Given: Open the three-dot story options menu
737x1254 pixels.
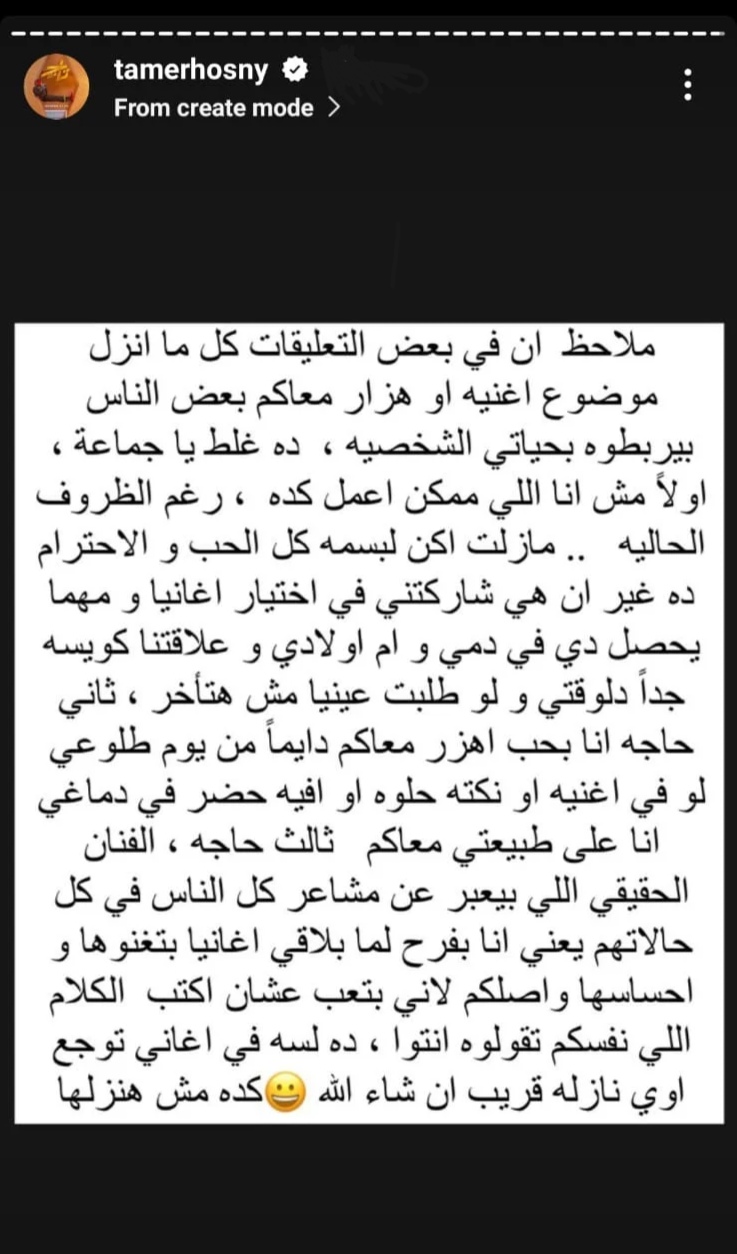Looking at the screenshot, I should 688,85.
